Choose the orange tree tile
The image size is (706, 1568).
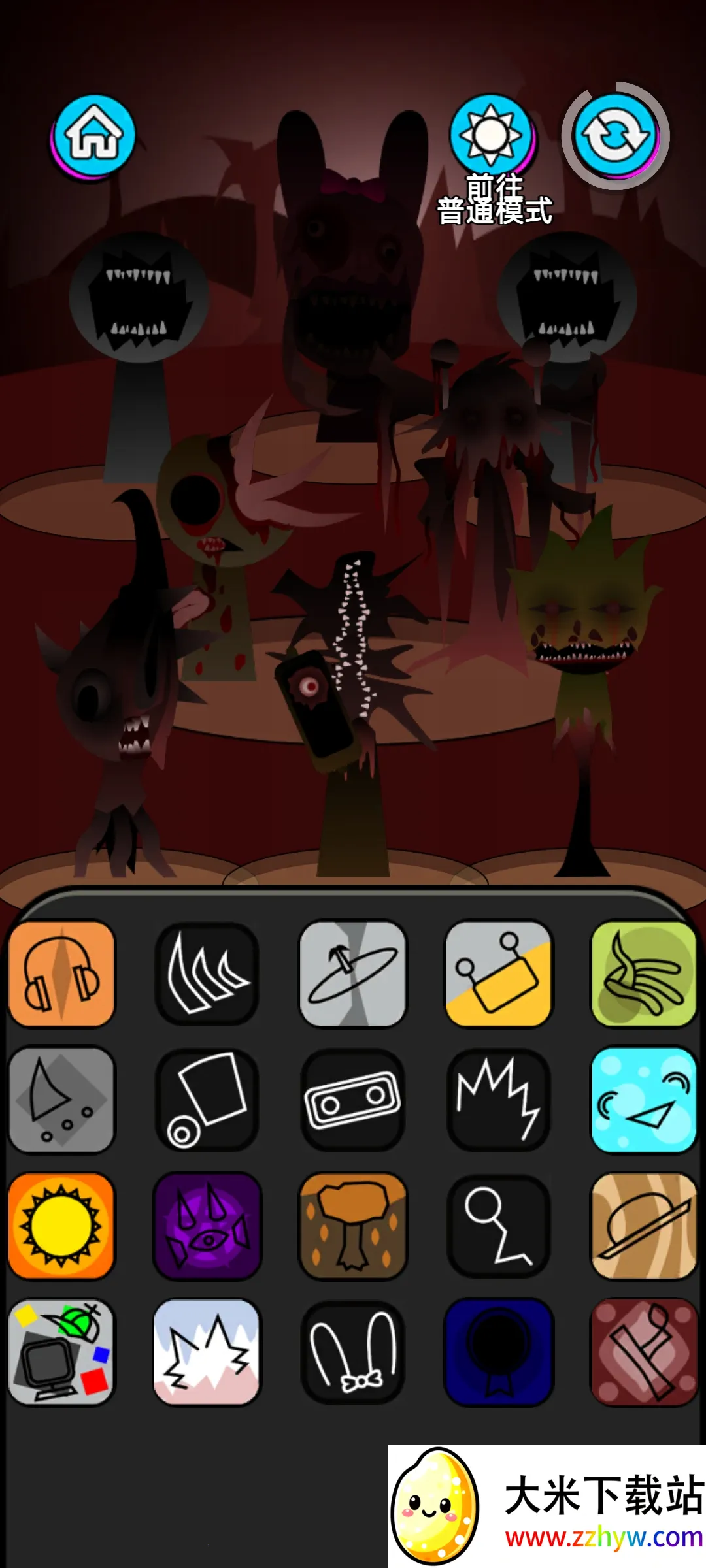click(x=352, y=1226)
